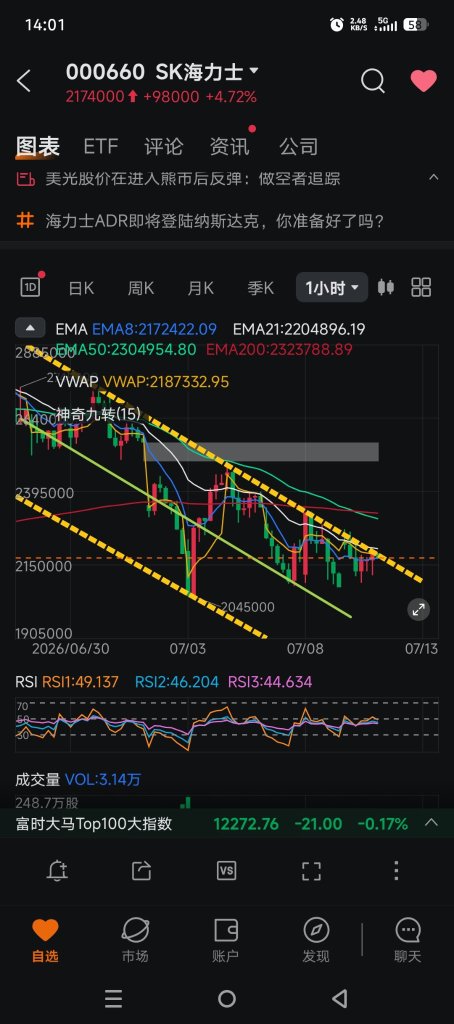The height and width of the screenshot is (1024, 454).
Task: Open the VS compare tool
Action: (226, 871)
